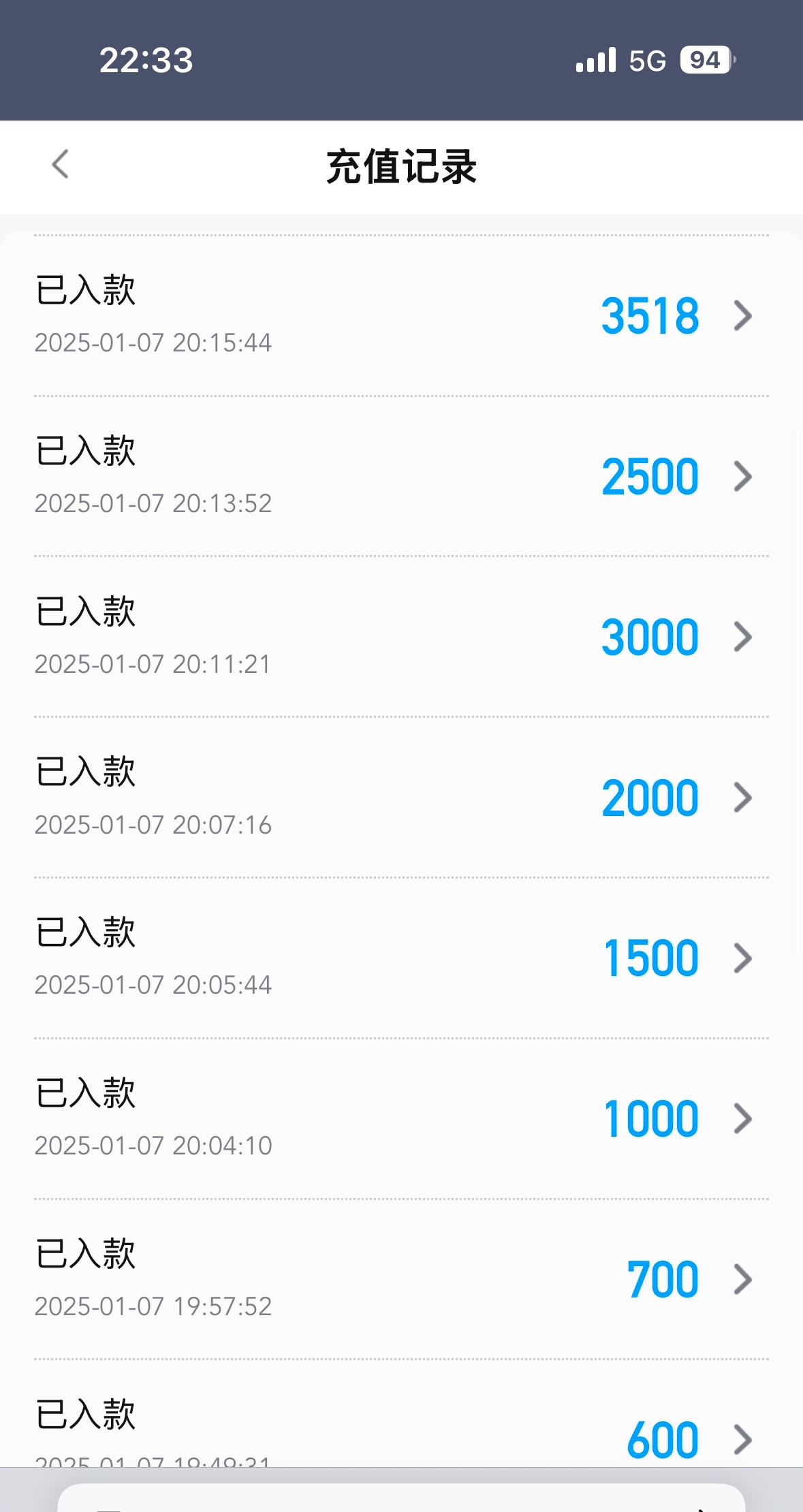Open the 3000 recharge entry
The width and height of the screenshot is (803, 1512).
tap(402, 637)
